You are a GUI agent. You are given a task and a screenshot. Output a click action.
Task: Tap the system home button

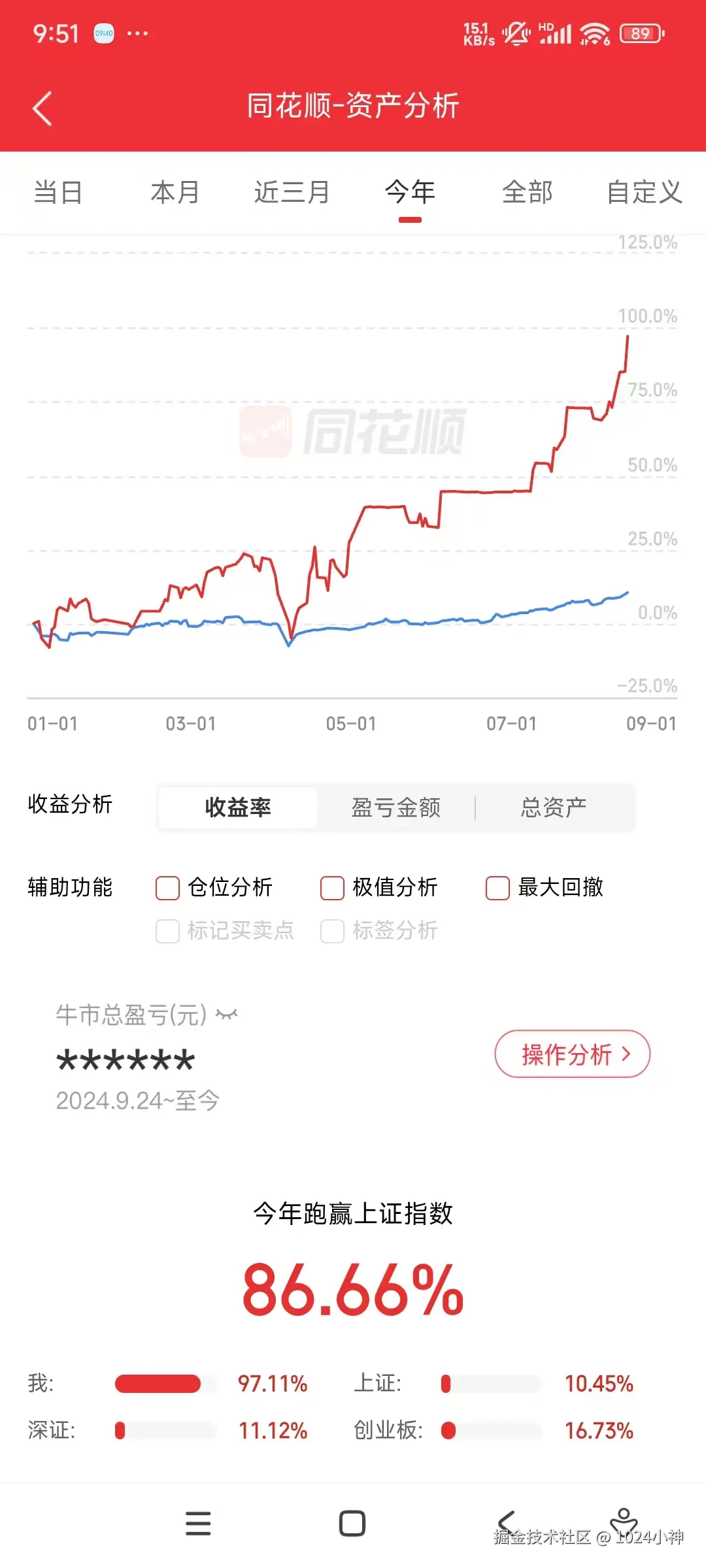pyautogui.click(x=352, y=1524)
